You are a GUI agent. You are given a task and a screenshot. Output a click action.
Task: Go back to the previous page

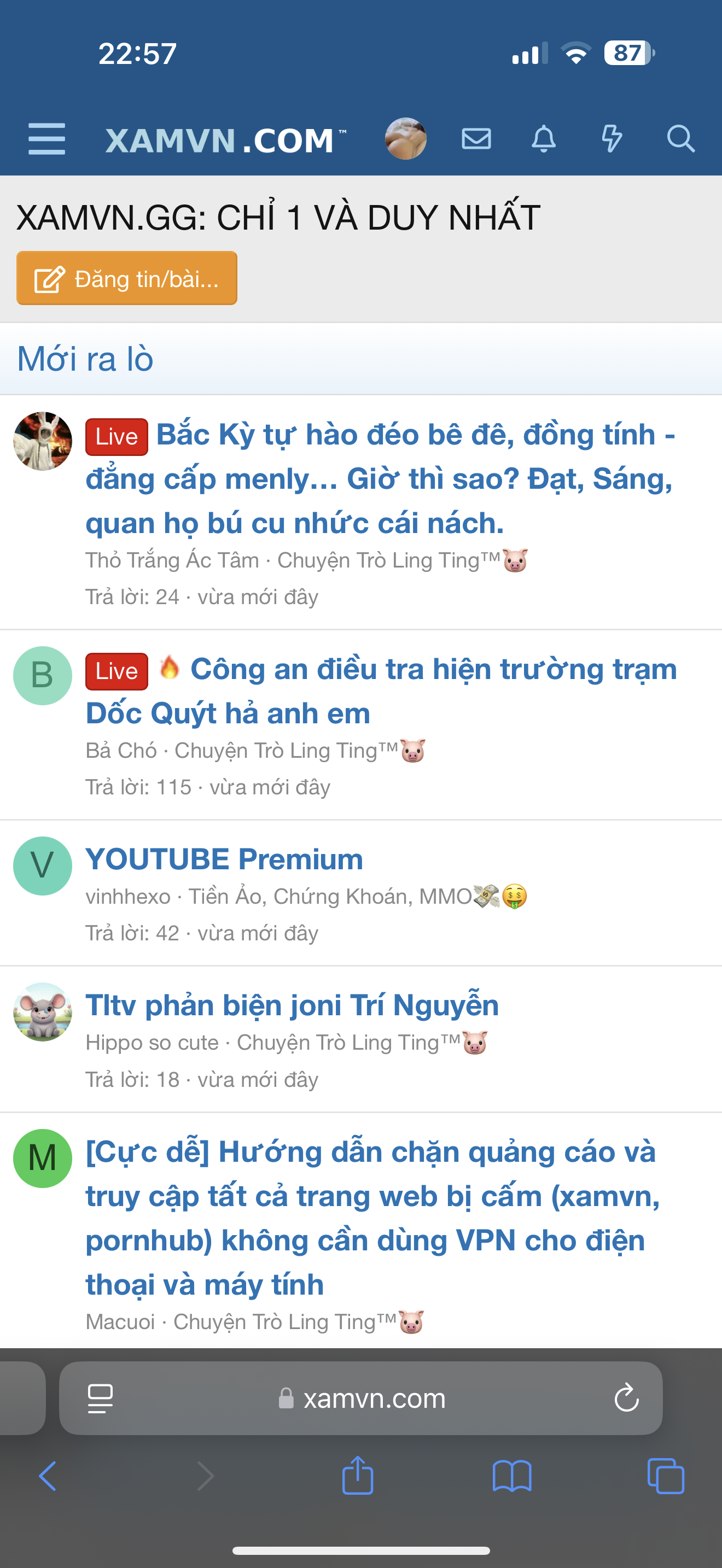(48, 1476)
